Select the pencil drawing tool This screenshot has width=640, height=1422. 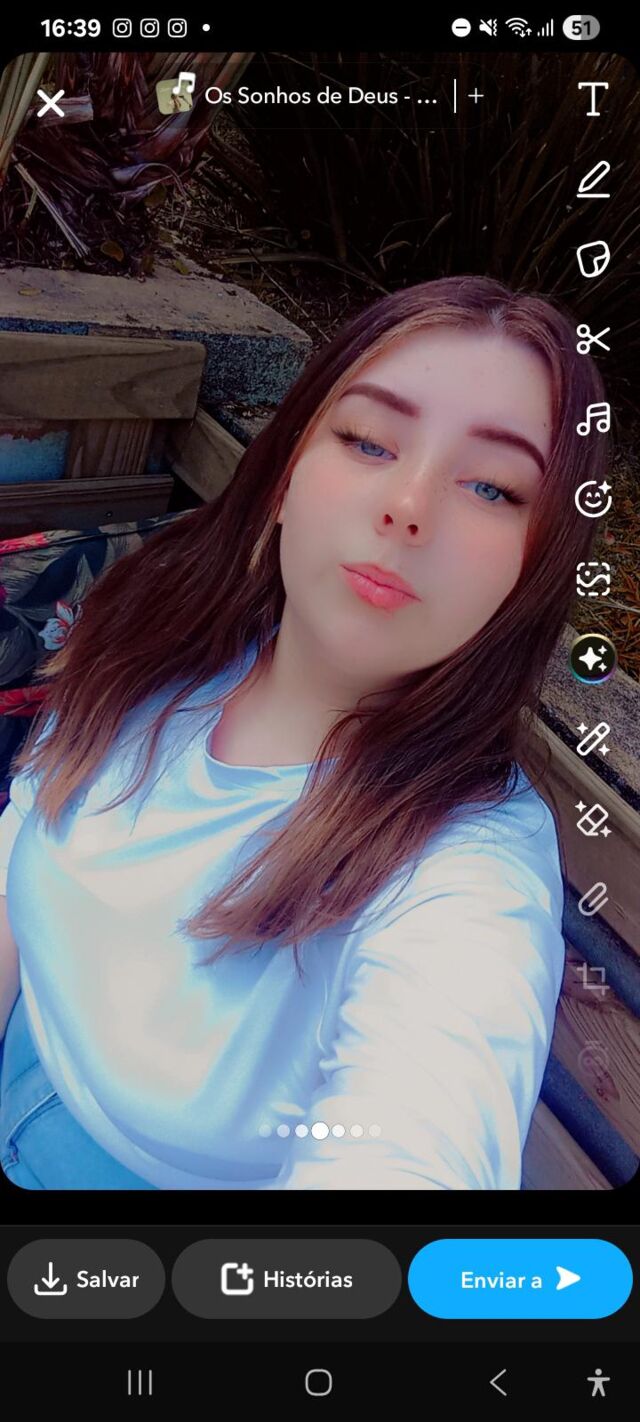click(593, 180)
